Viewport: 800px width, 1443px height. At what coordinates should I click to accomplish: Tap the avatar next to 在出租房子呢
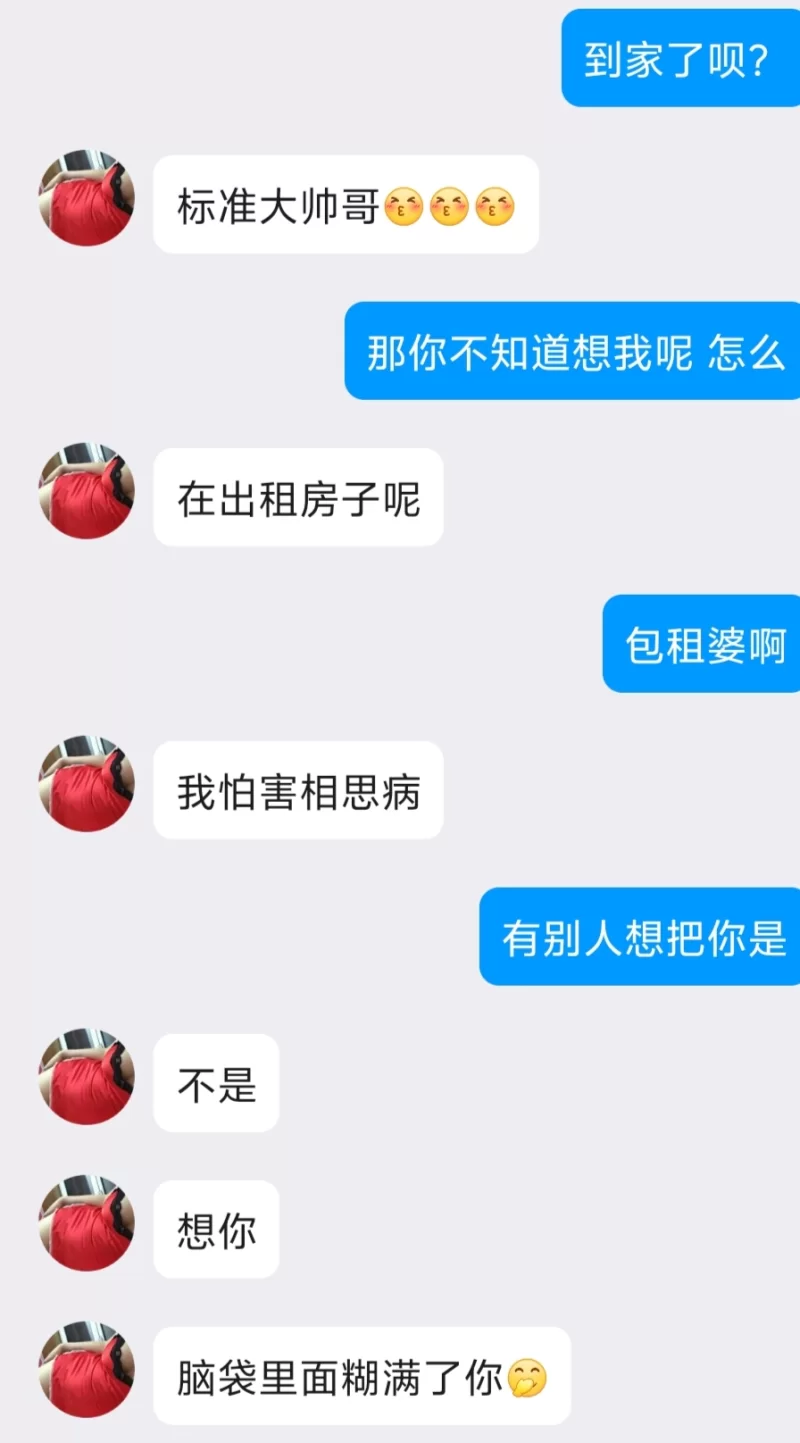point(86,491)
